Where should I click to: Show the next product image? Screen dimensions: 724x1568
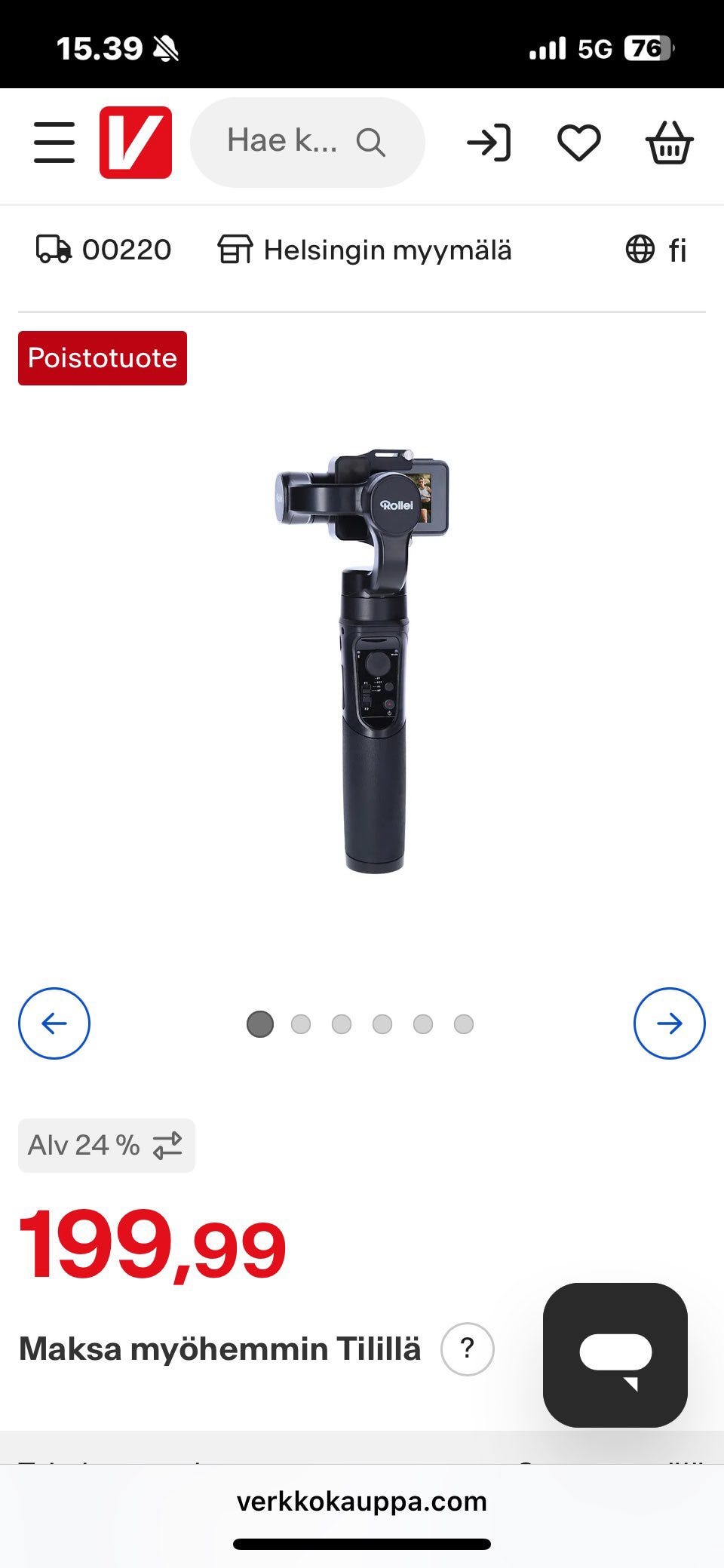click(x=670, y=1023)
